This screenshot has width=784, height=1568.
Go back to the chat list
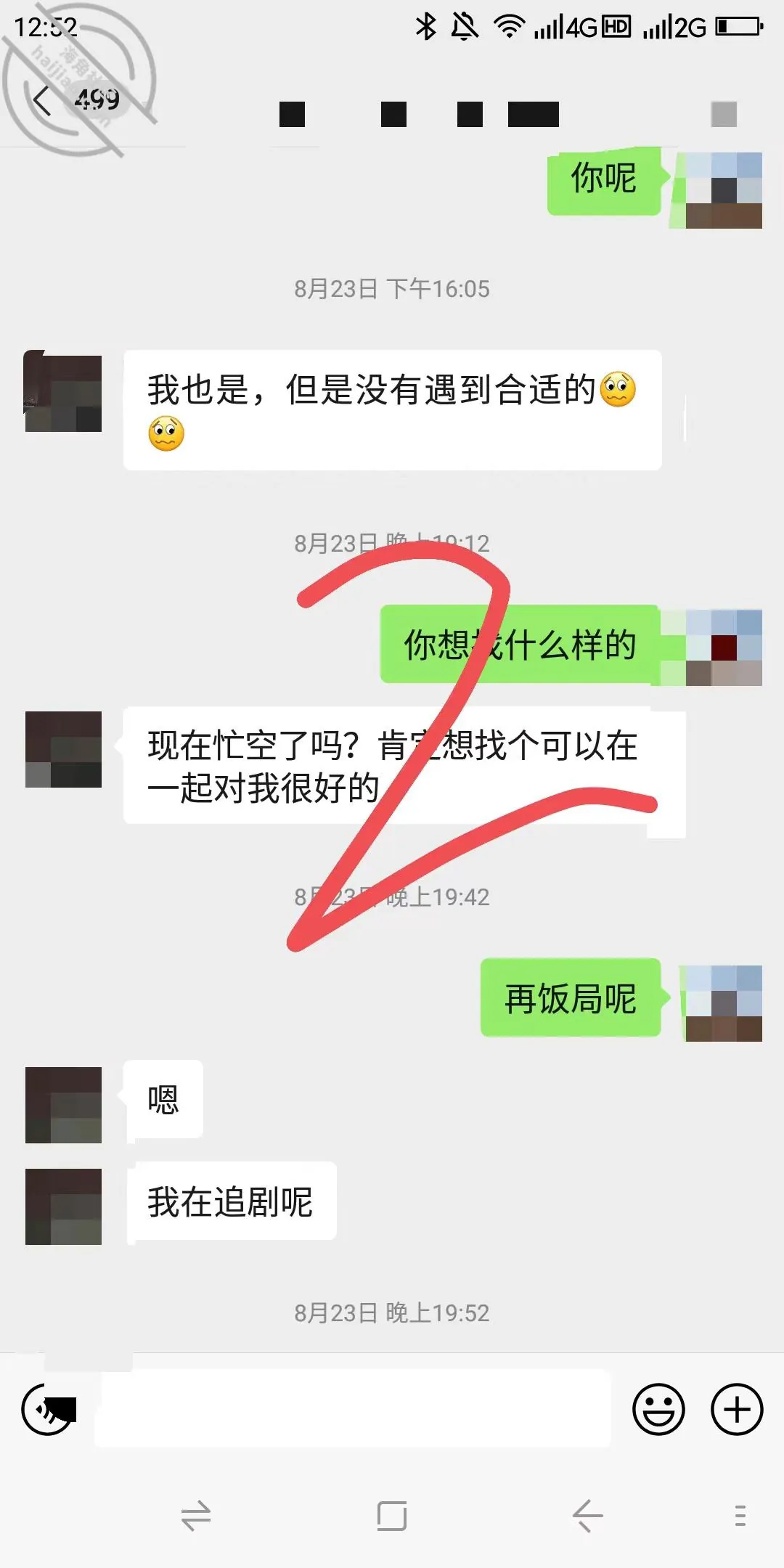tap(43, 100)
